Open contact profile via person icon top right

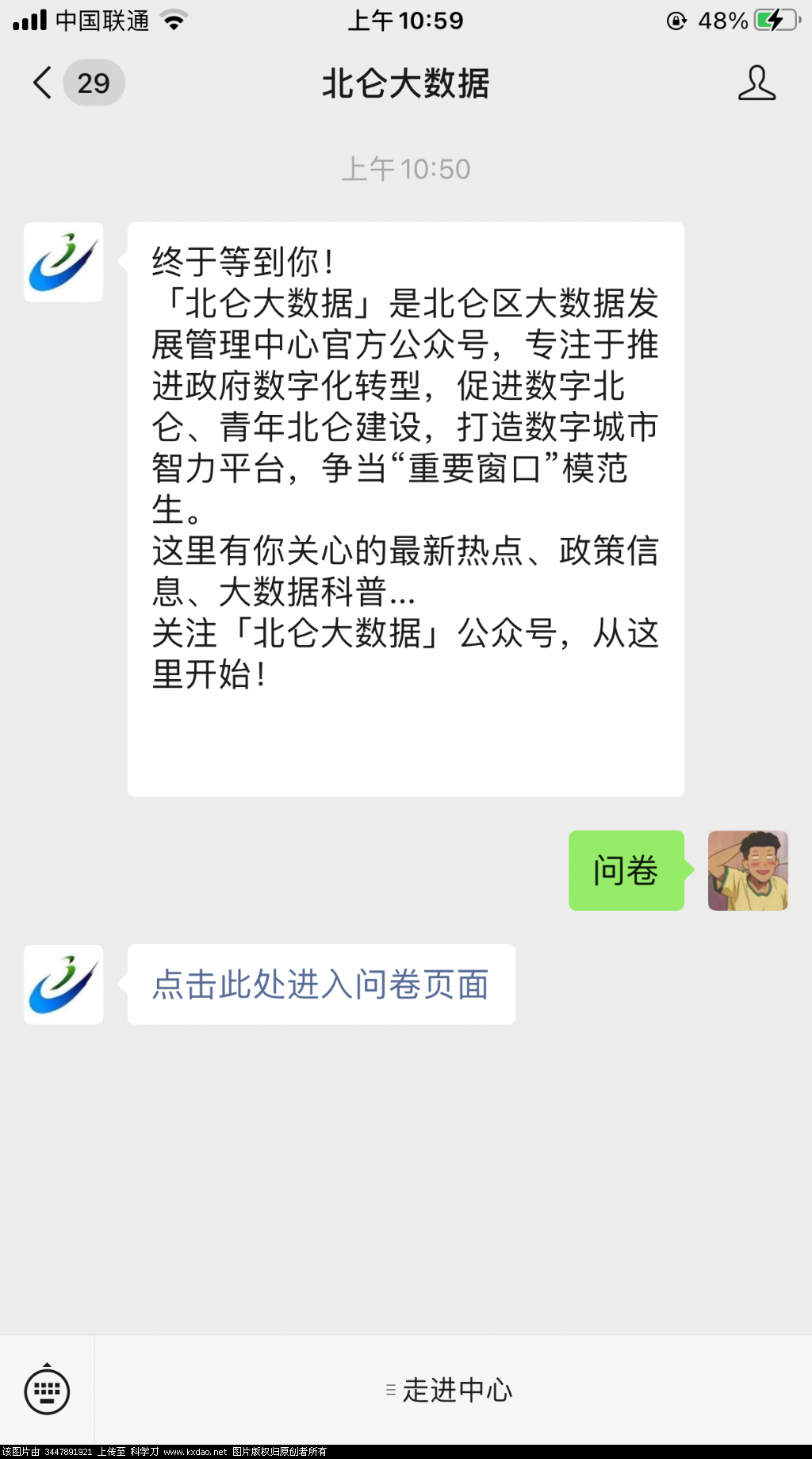758,83
